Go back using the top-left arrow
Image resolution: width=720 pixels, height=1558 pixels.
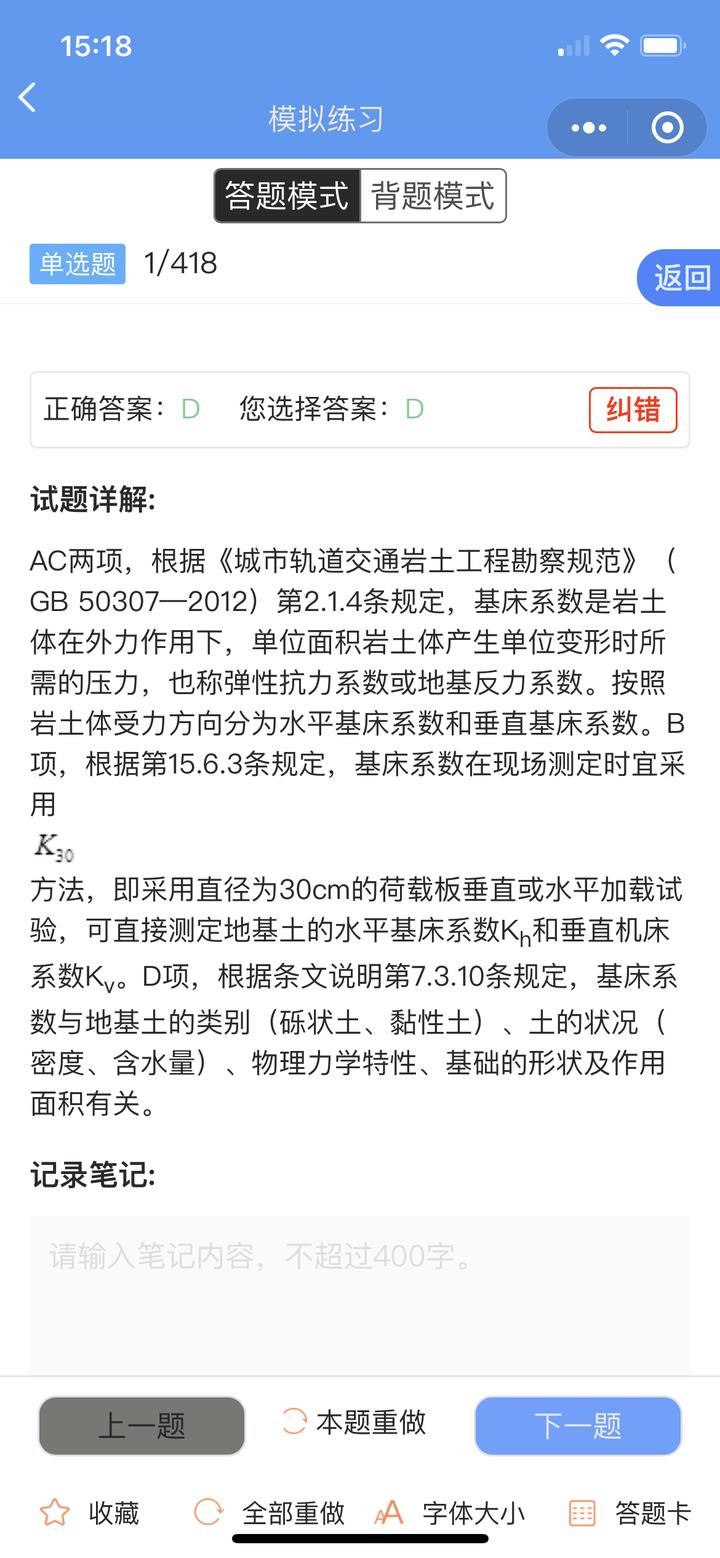click(x=27, y=98)
